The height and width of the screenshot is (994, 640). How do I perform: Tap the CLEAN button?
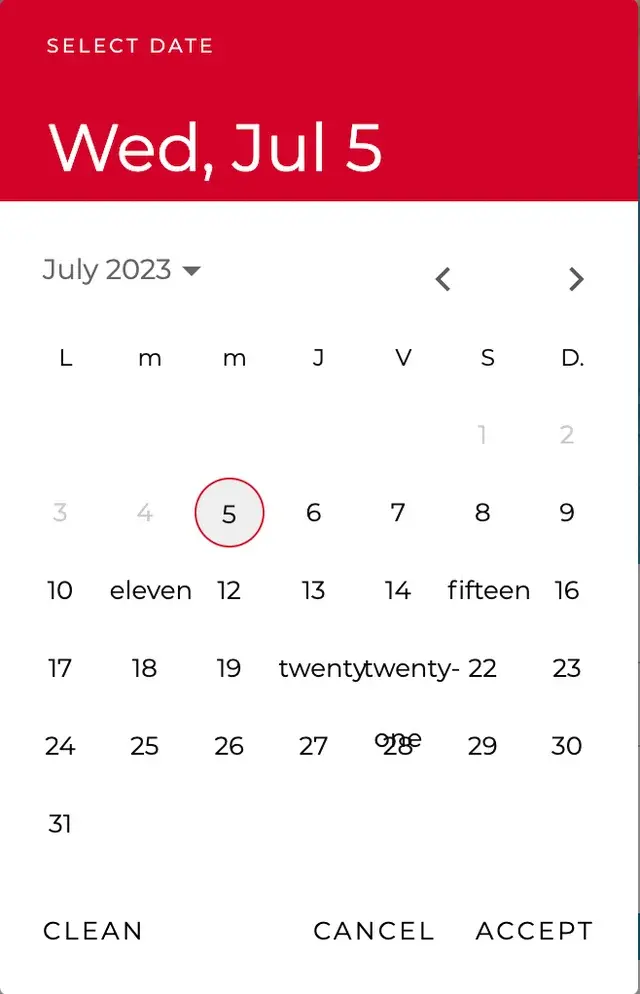tap(93, 931)
